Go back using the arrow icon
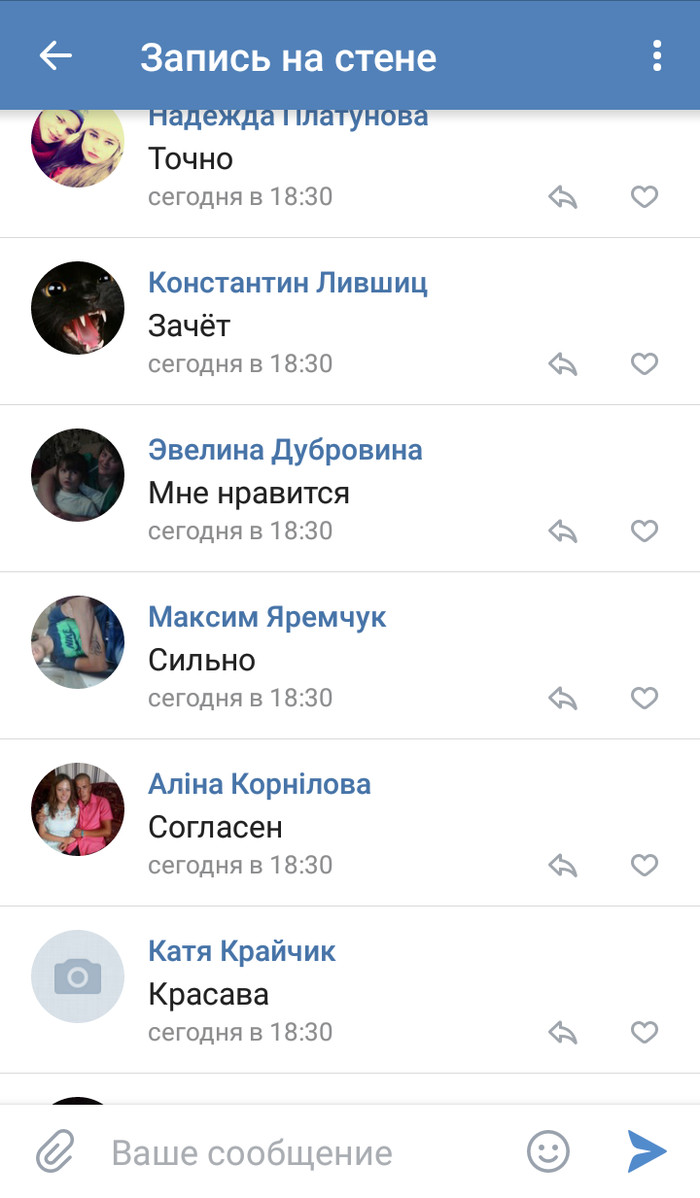The image size is (700, 1198). tap(56, 56)
